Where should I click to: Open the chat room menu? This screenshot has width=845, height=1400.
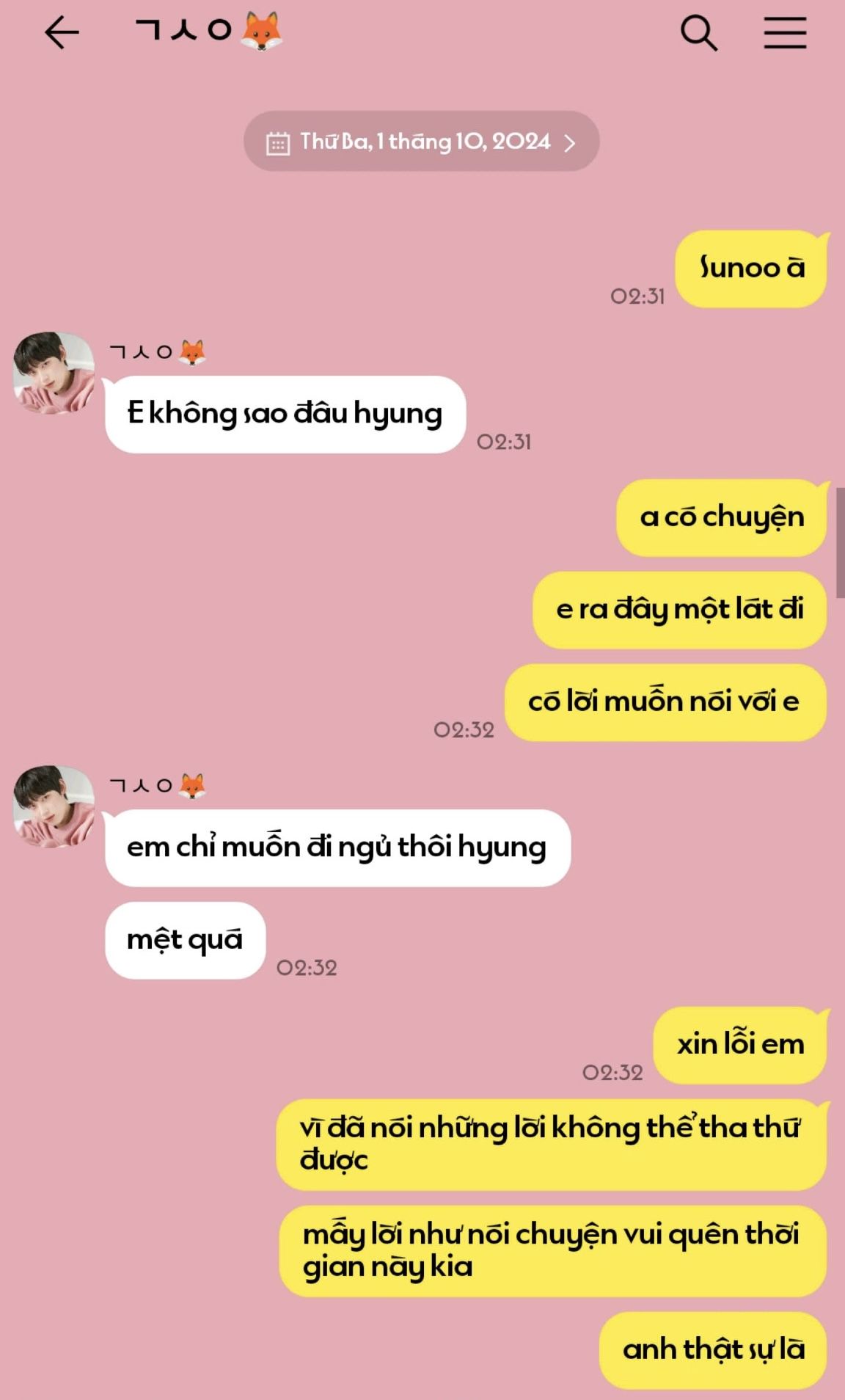point(785,33)
